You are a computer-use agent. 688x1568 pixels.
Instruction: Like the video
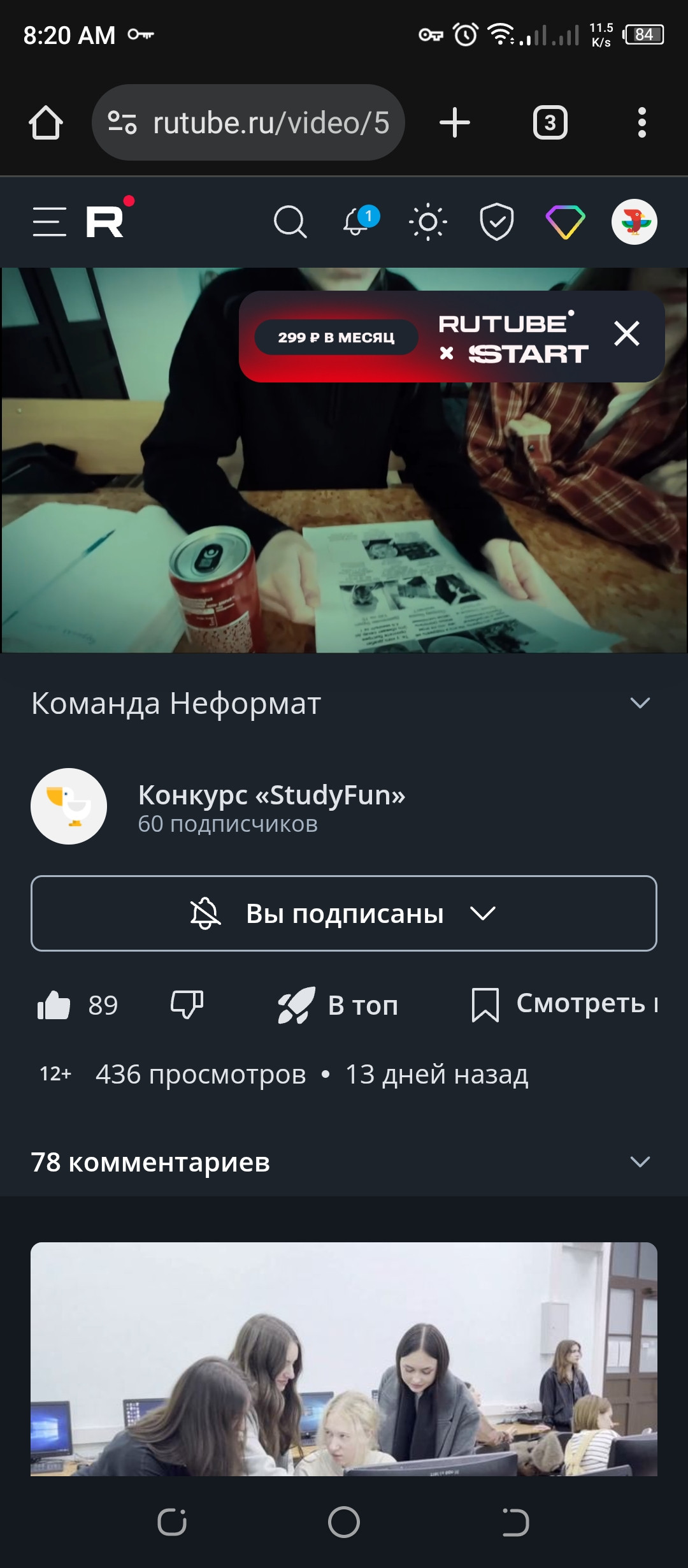point(55,1005)
